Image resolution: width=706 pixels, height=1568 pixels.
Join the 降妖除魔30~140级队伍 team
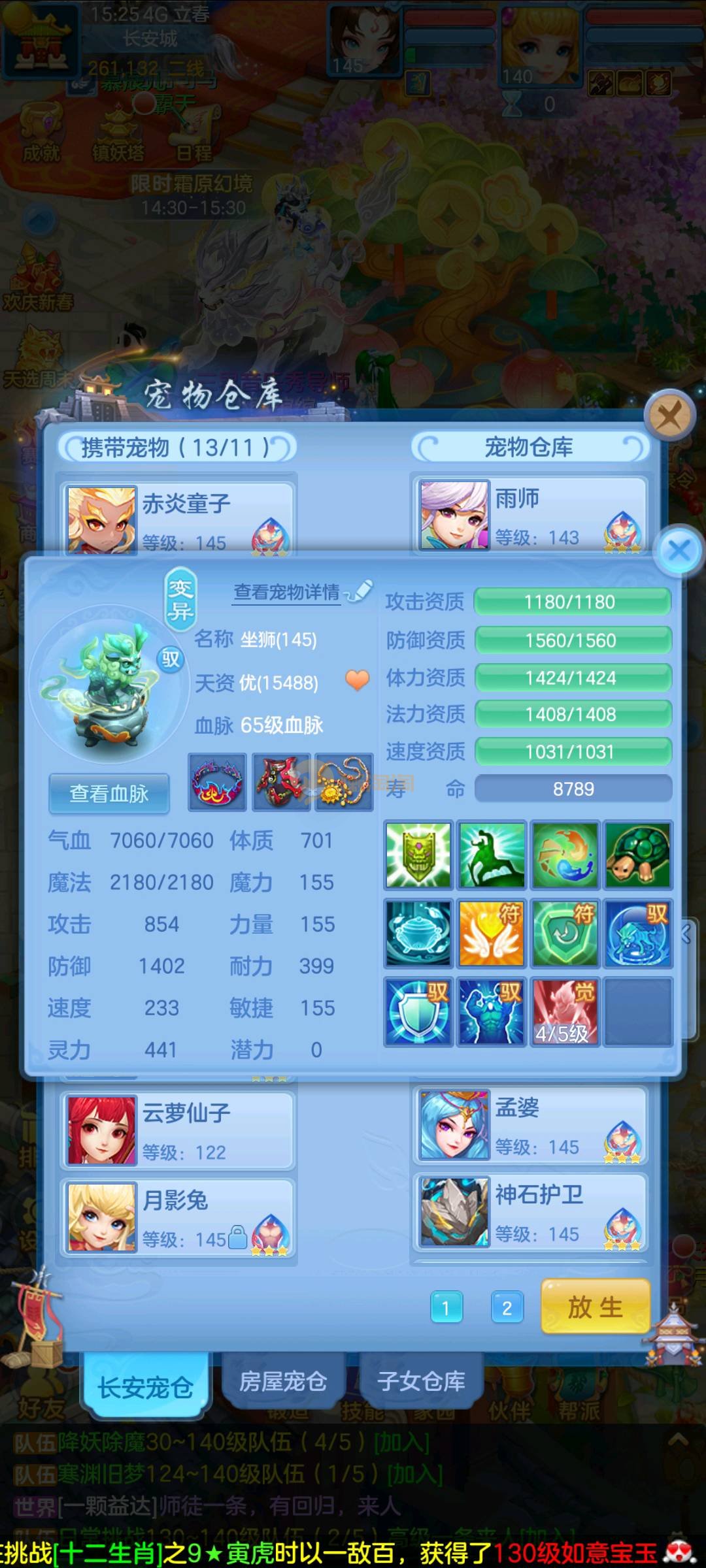(x=401, y=1442)
